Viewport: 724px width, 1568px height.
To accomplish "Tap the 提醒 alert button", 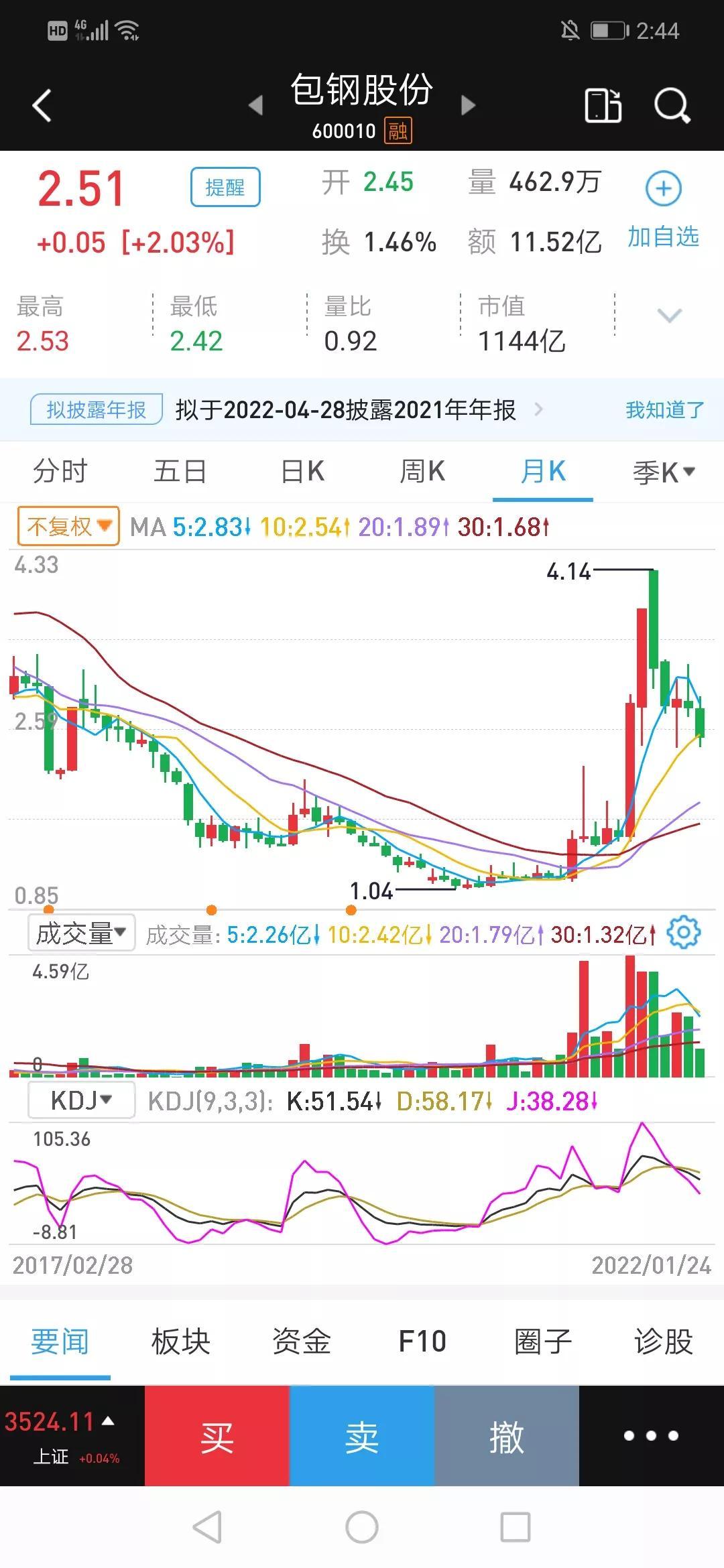I will (x=225, y=187).
